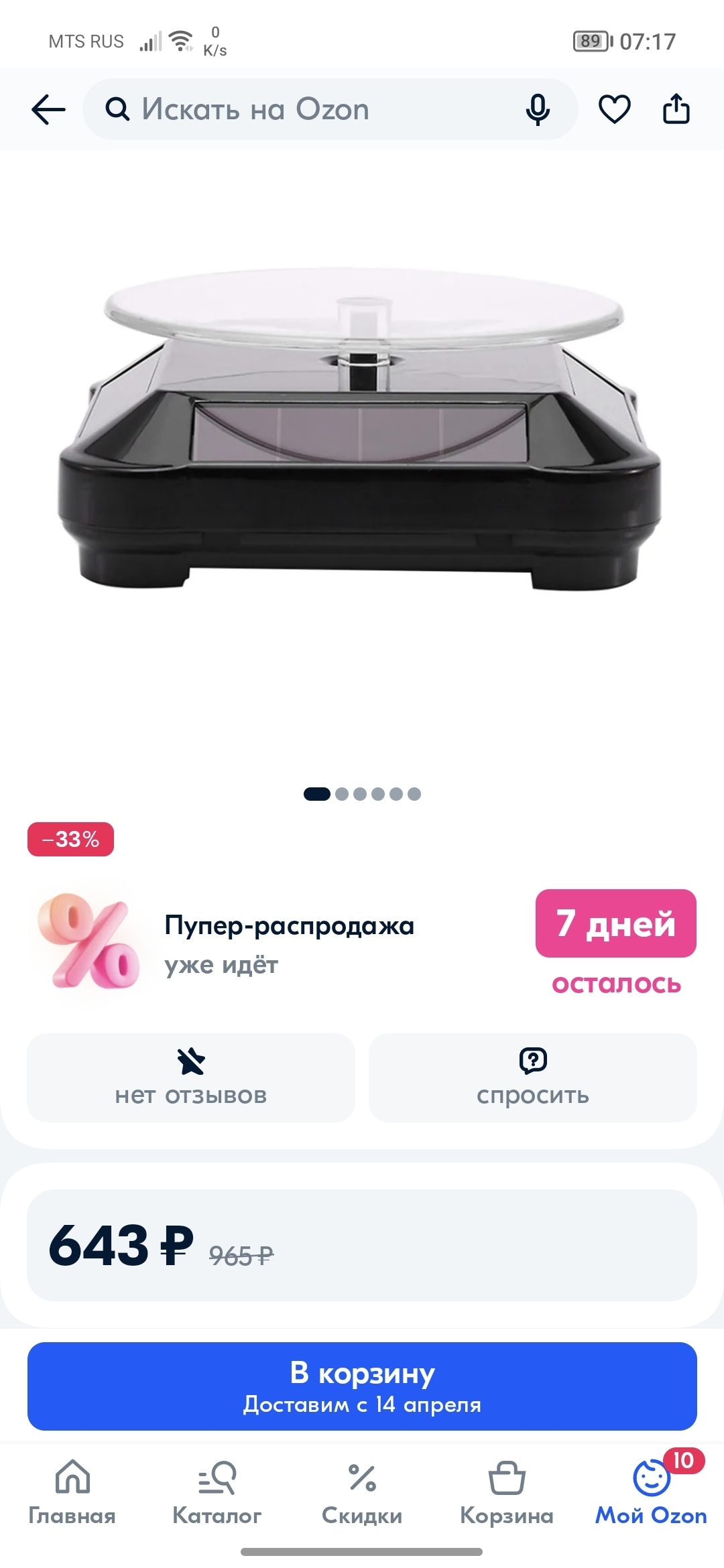Viewport: 724px width, 1568px height.
Task: Share this product page
Action: 676,109
